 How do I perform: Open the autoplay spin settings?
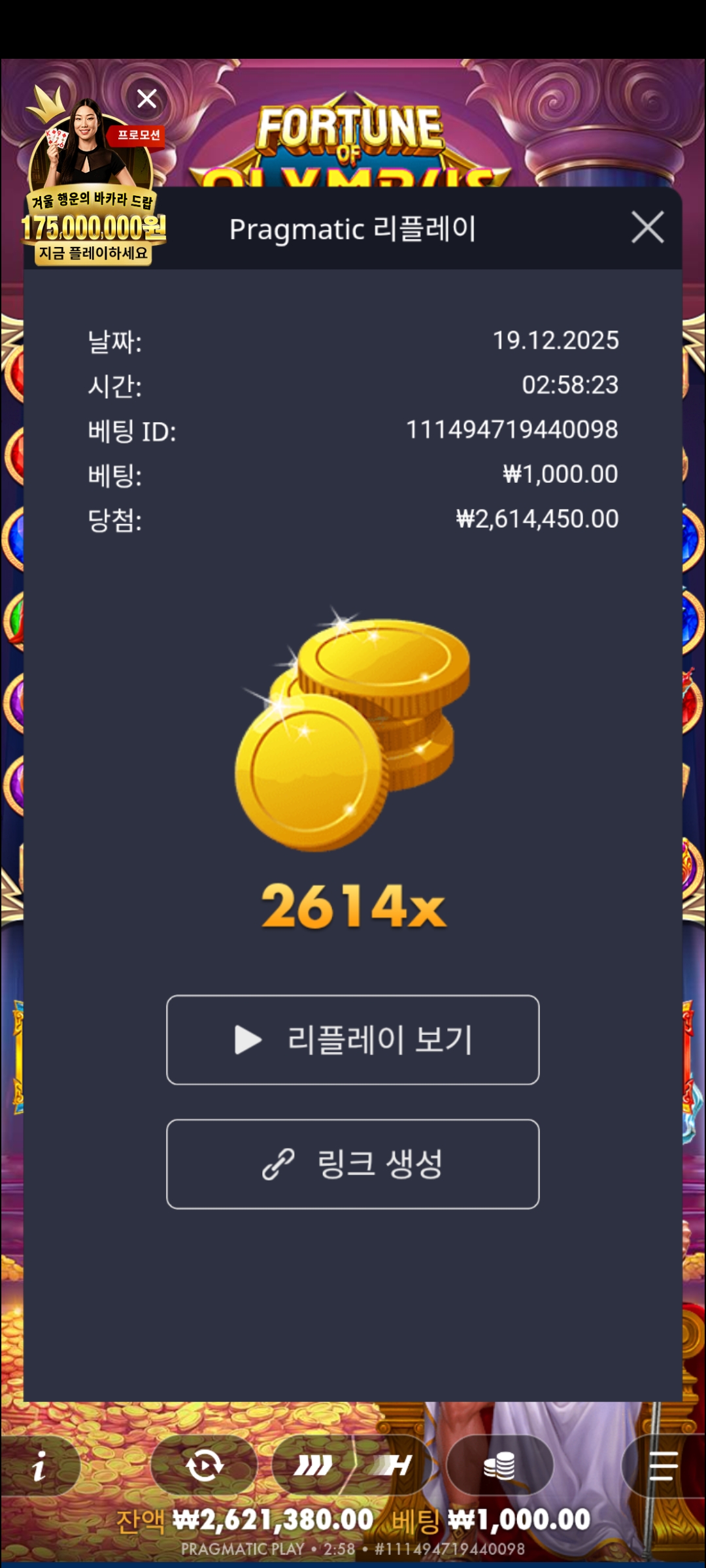pyautogui.click(x=204, y=1465)
